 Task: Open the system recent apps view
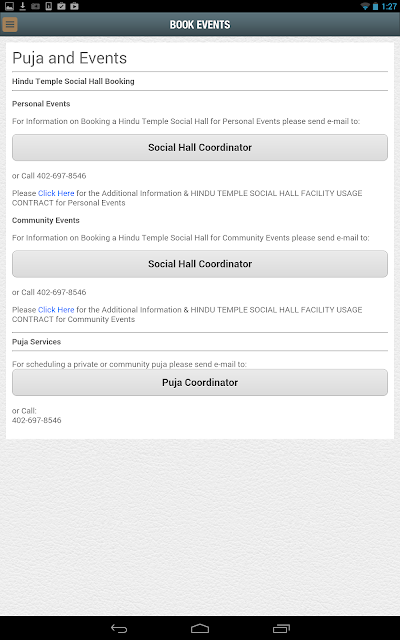[281, 629]
